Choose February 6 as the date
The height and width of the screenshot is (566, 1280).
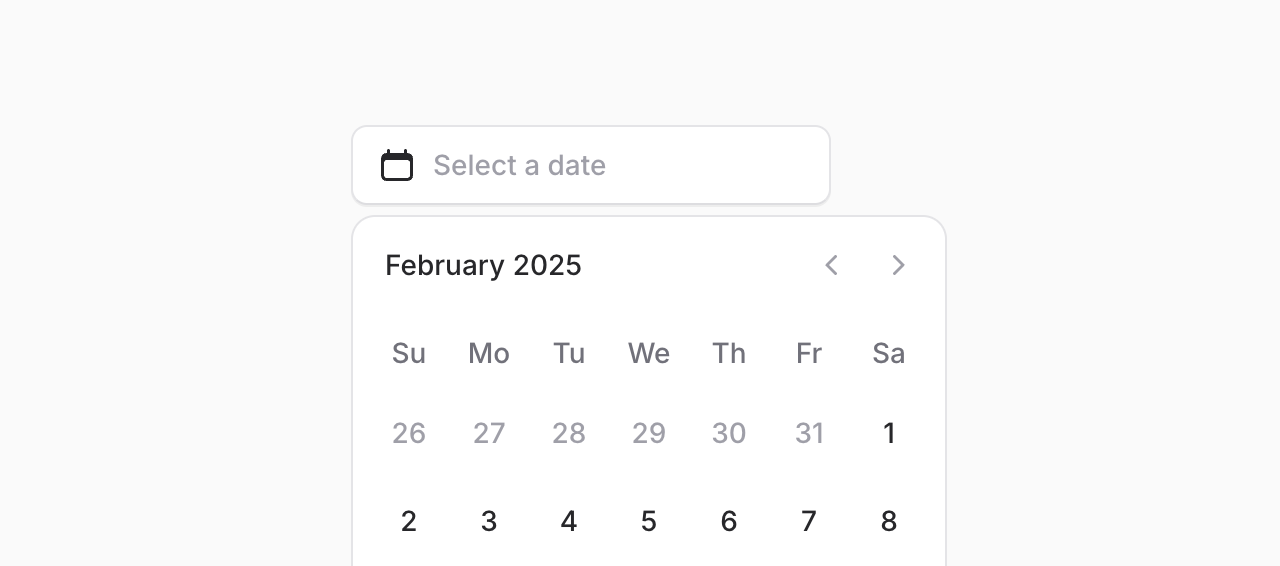click(x=729, y=521)
